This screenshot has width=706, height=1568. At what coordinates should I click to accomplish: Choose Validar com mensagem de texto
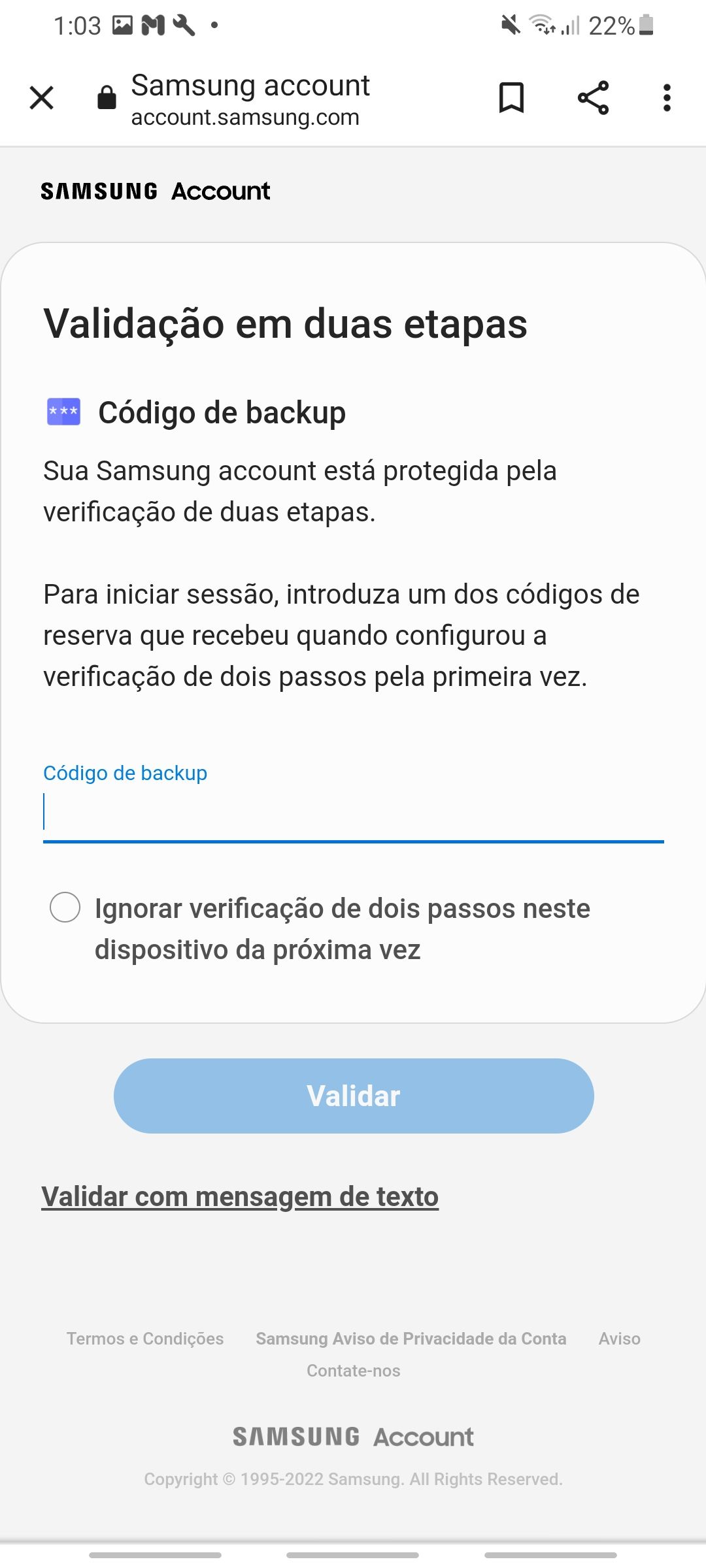pos(240,1196)
